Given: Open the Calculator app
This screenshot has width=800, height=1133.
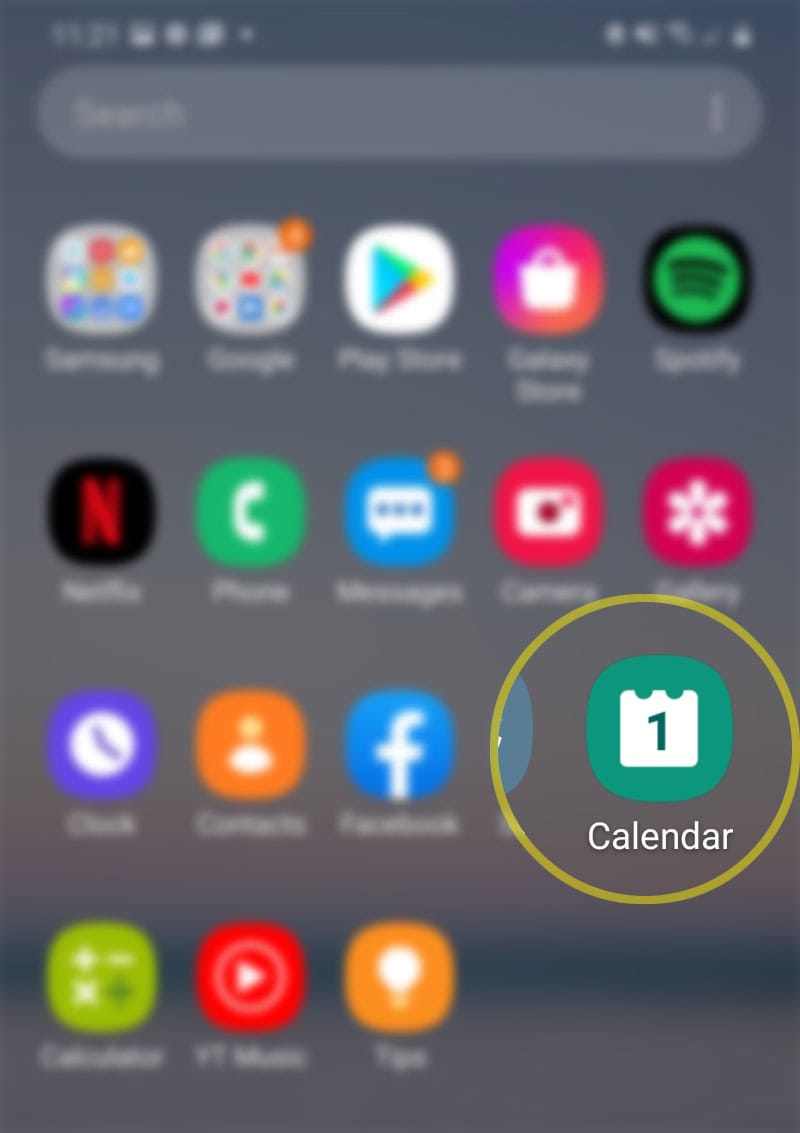Looking at the screenshot, I should point(101,977).
